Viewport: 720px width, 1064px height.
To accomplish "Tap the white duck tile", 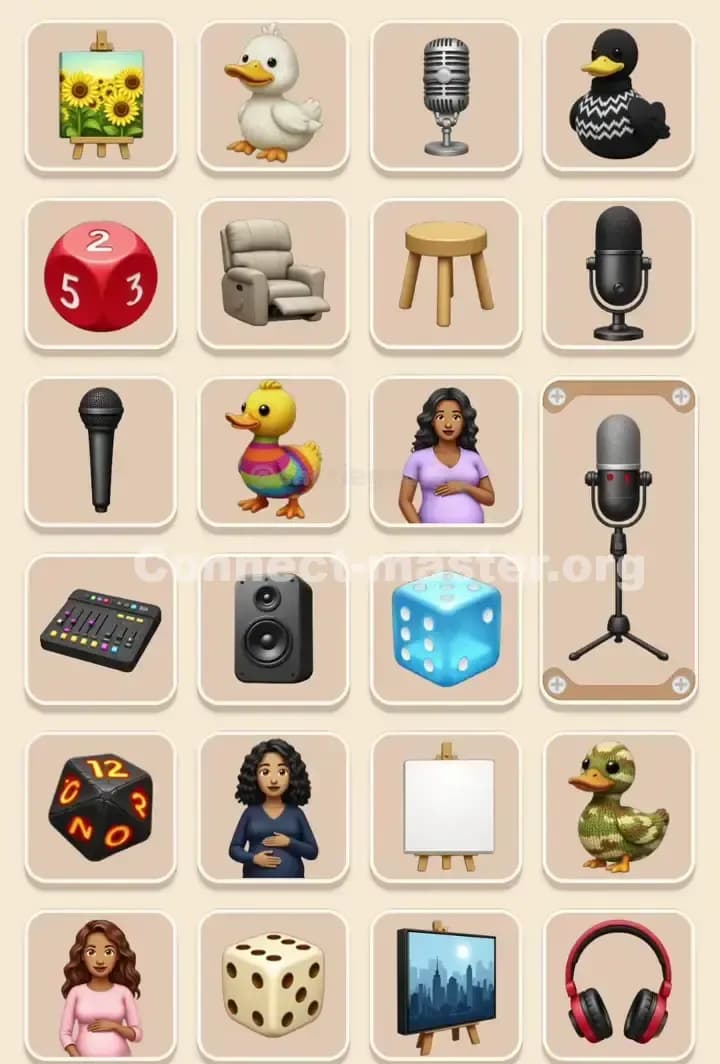I will [273, 95].
